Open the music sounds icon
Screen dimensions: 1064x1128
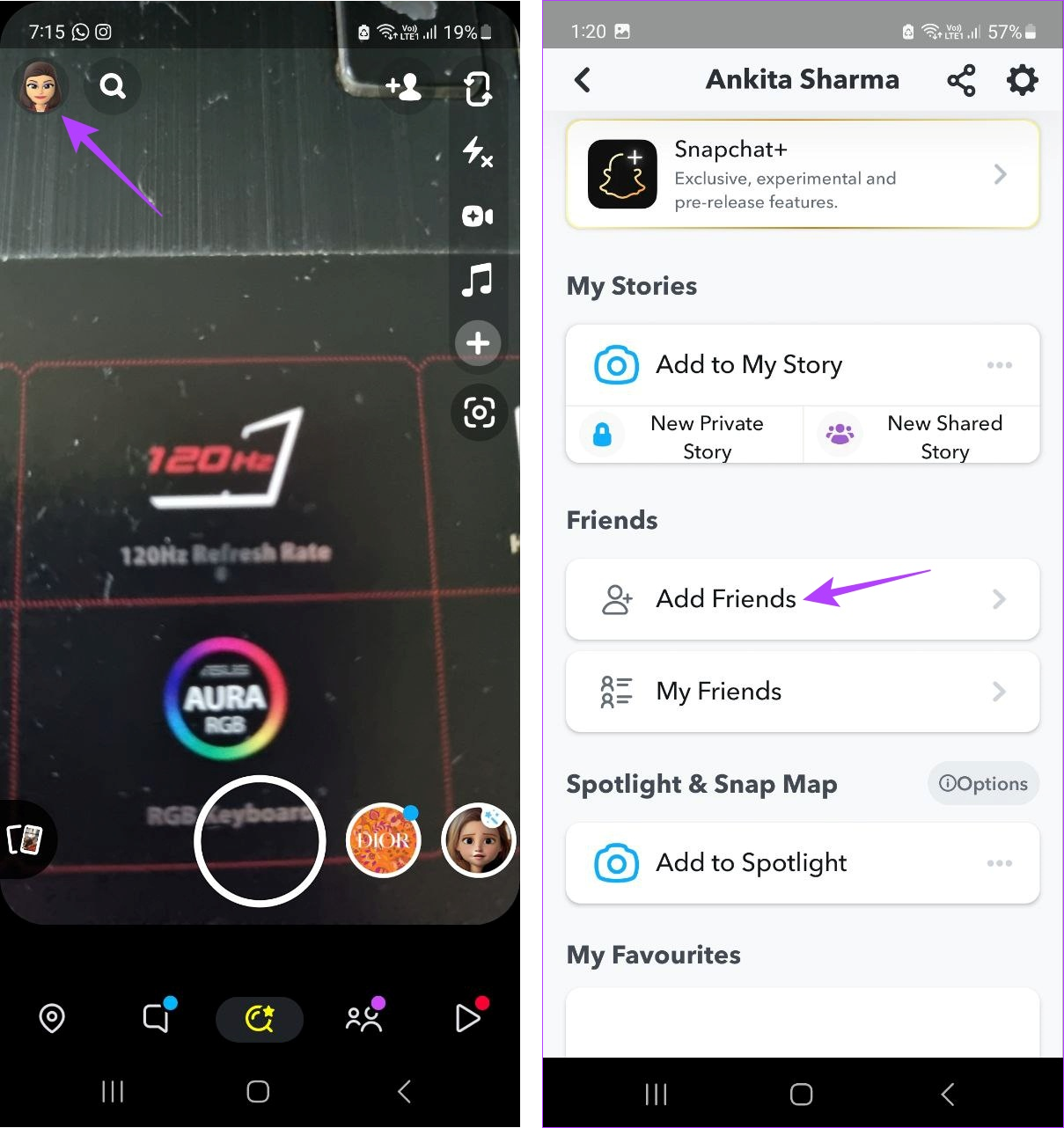pyautogui.click(x=478, y=281)
